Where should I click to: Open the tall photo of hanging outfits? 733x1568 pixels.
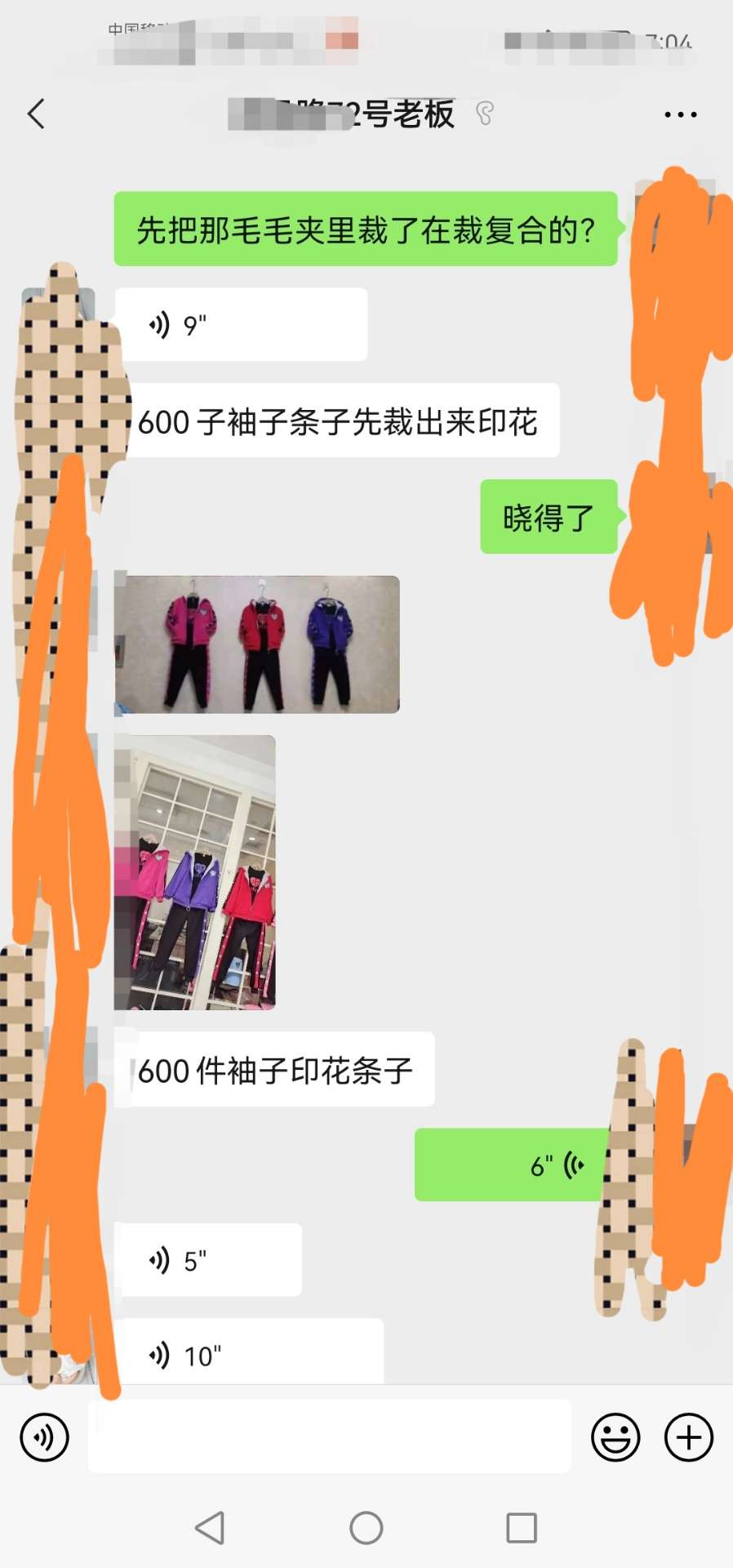click(x=195, y=872)
